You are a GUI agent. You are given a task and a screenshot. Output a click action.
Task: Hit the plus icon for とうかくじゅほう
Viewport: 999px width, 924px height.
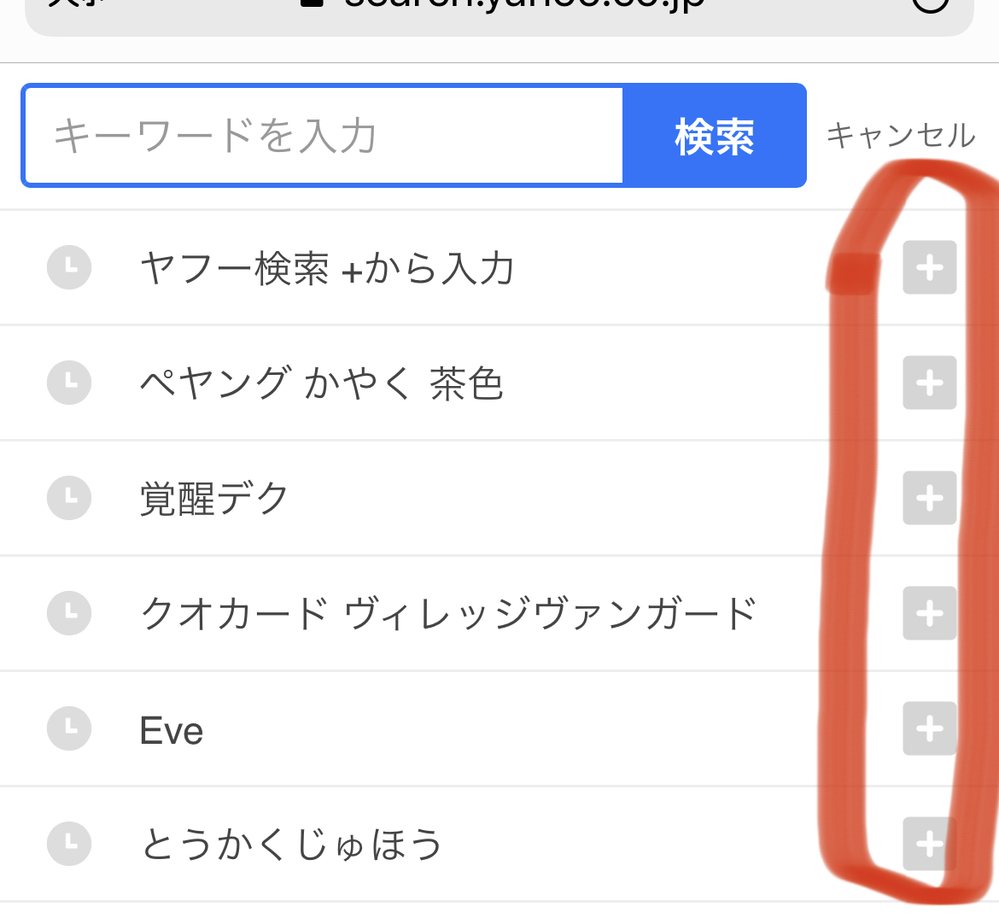point(929,844)
